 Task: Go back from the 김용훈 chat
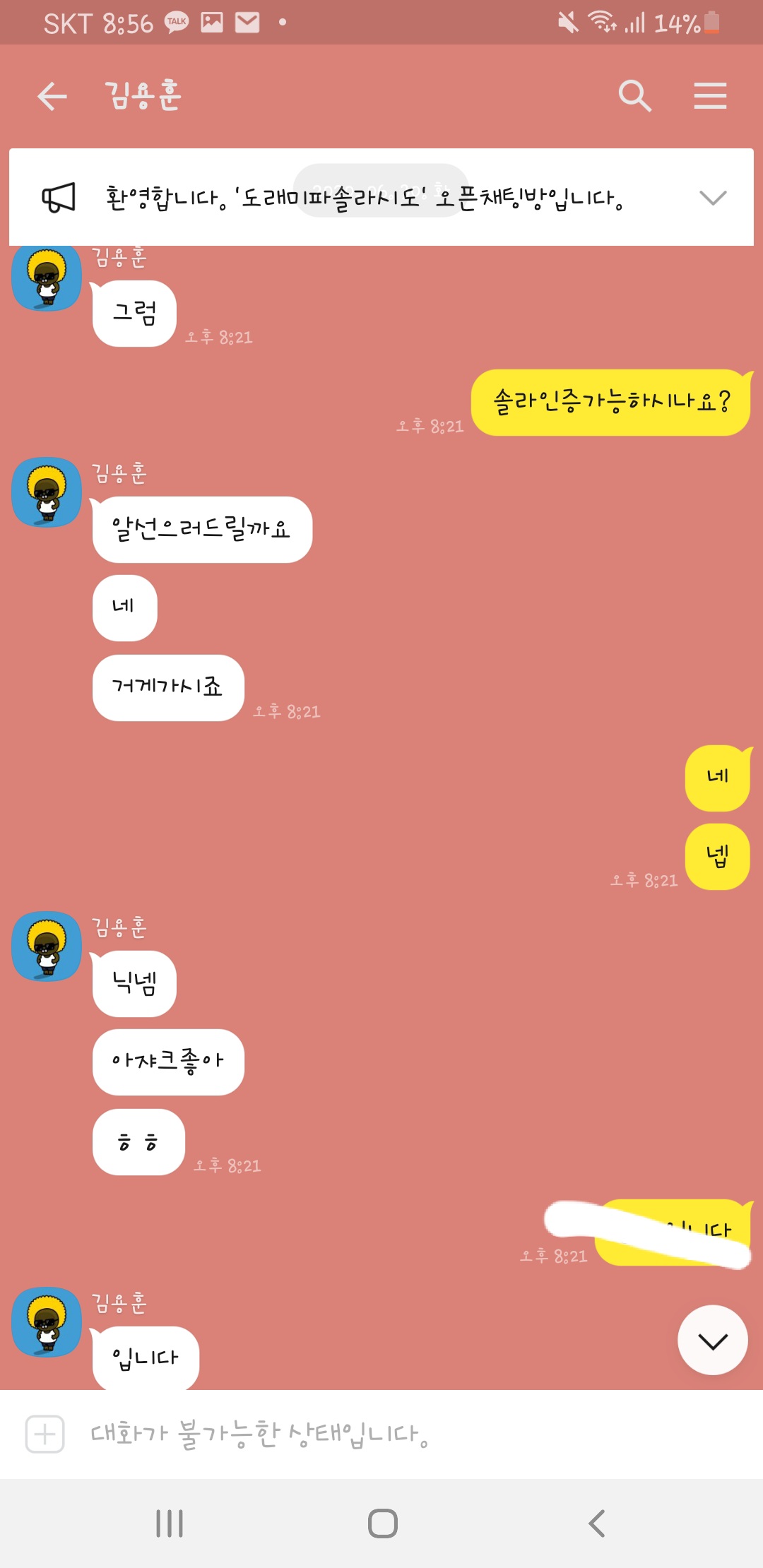click(x=52, y=96)
